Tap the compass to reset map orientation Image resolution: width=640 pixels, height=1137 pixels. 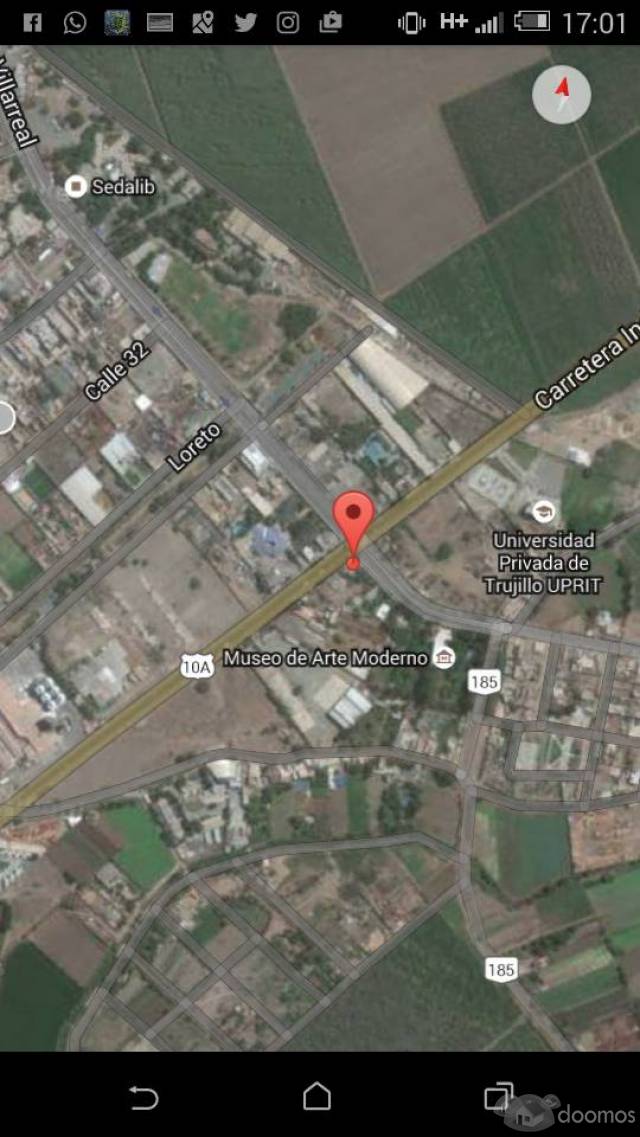point(561,95)
